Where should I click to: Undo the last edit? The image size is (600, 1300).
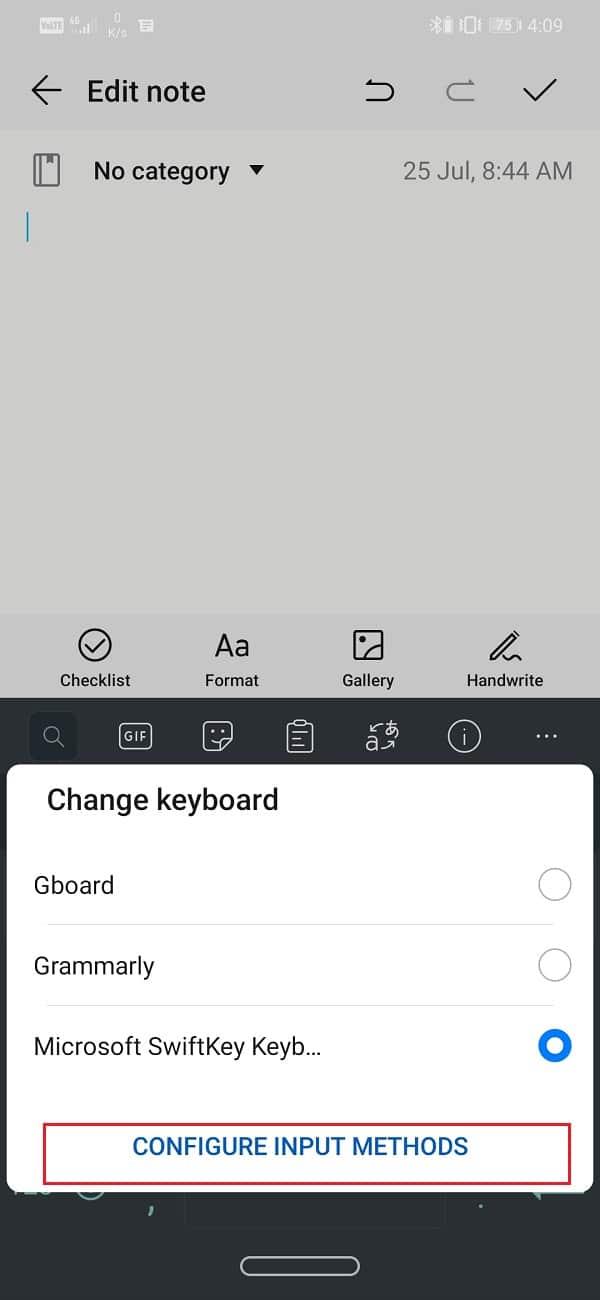(x=380, y=92)
